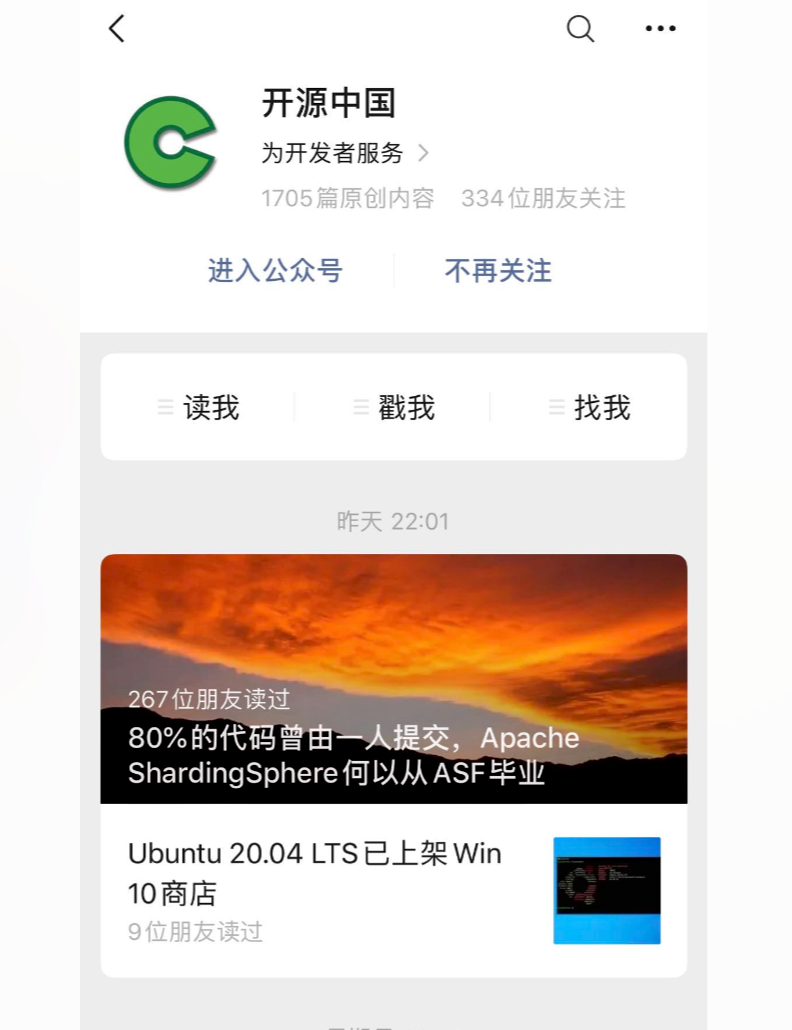Image resolution: width=792 pixels, height=1030 pixels.
Task: Open the 为开发者服务 account description
Action: [x=344, y=153]
